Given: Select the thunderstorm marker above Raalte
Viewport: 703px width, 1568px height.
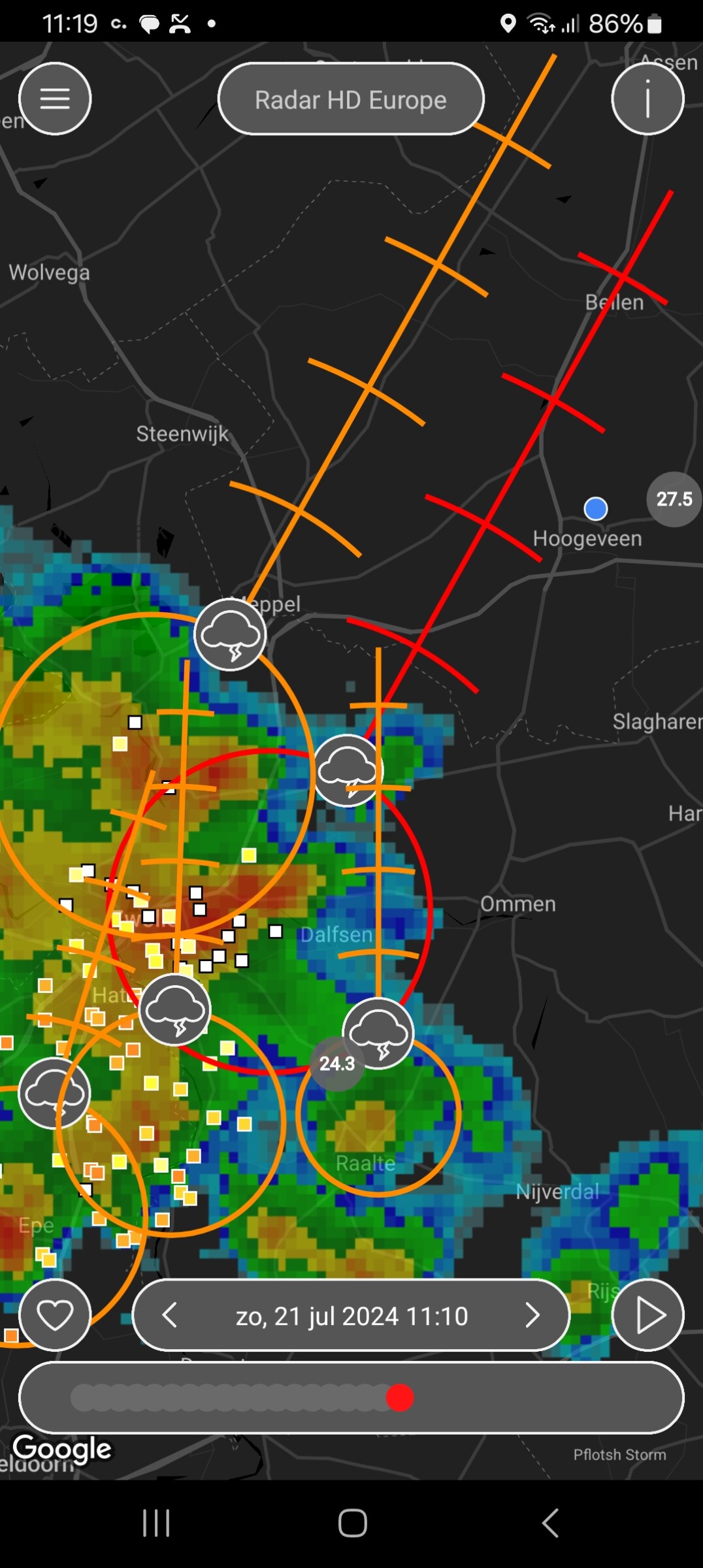Looking at the screenshot, I should coord(378,1033).
